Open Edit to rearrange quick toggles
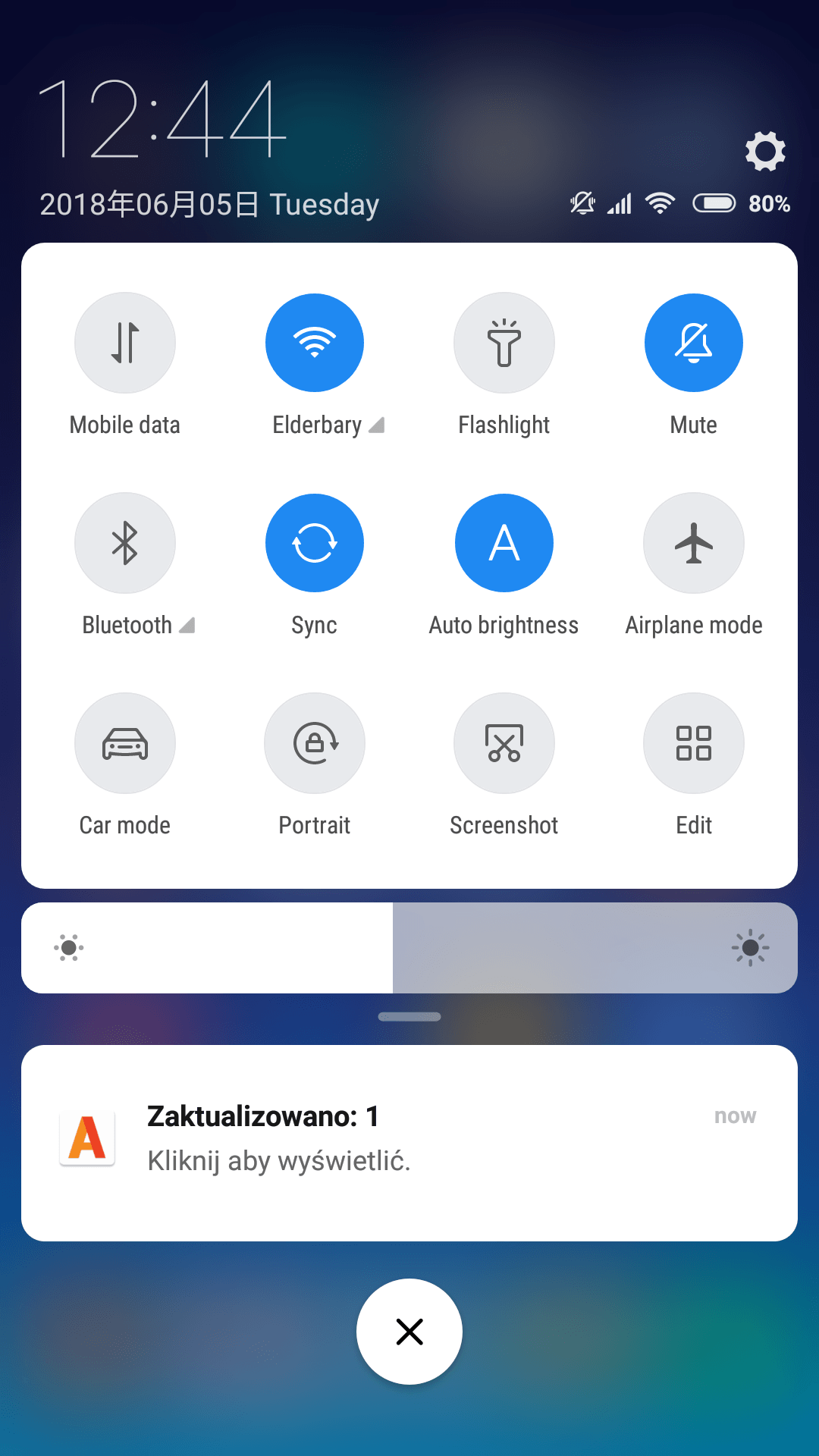 tap(694, 743)
